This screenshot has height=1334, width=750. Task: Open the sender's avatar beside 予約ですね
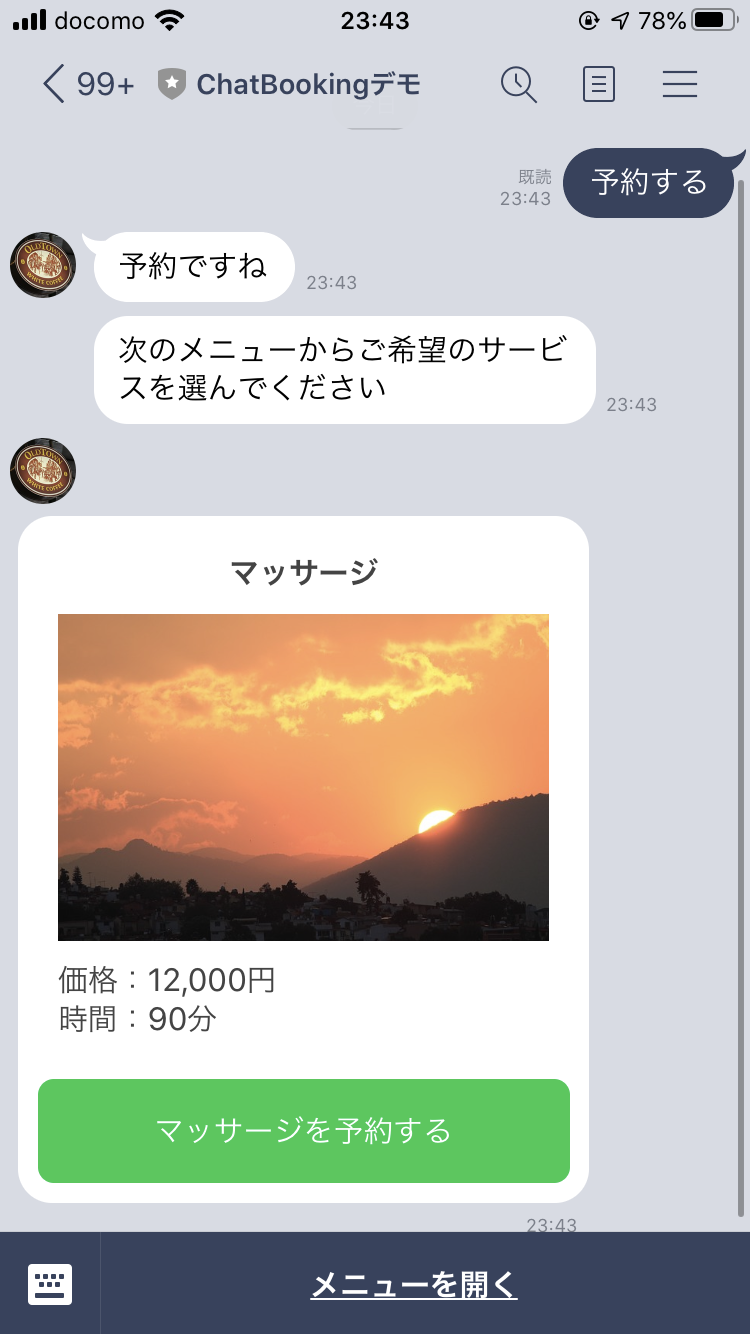[43, 265]
